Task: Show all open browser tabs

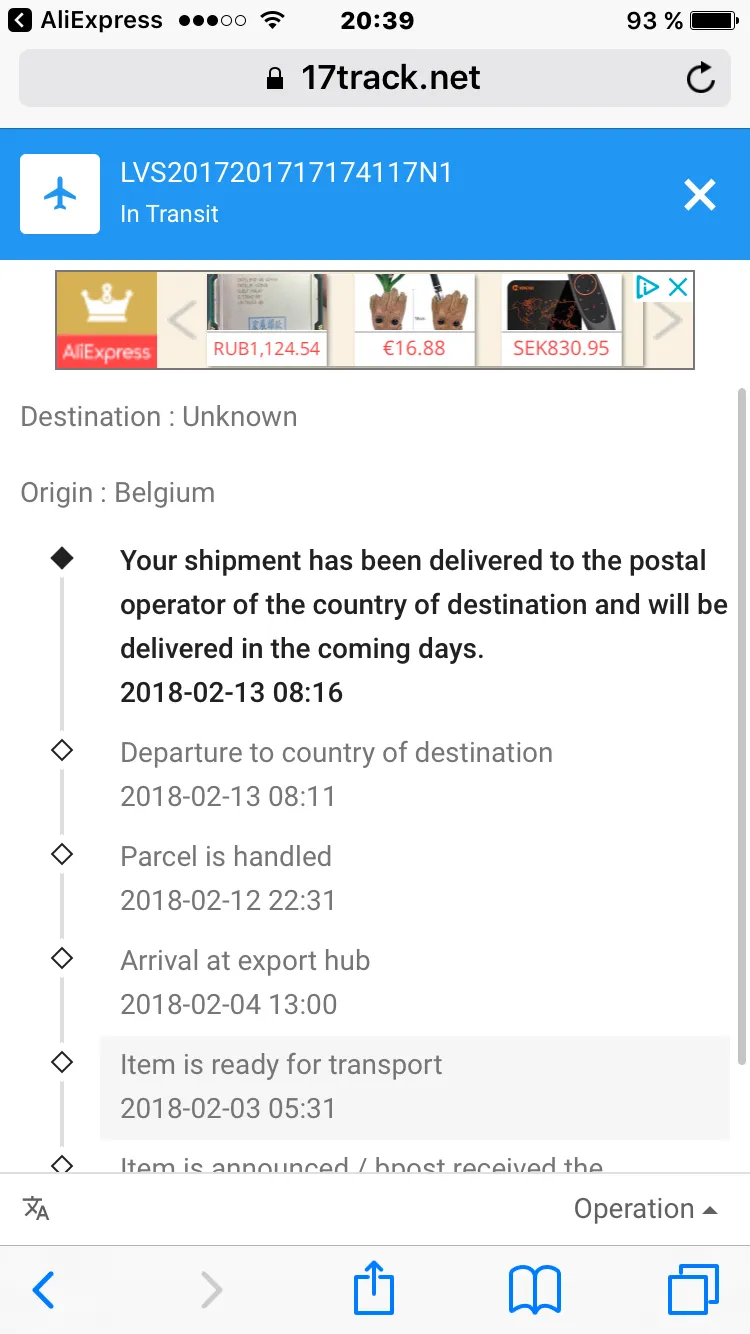Action: pyautogui.click(x=693, y=1289)
